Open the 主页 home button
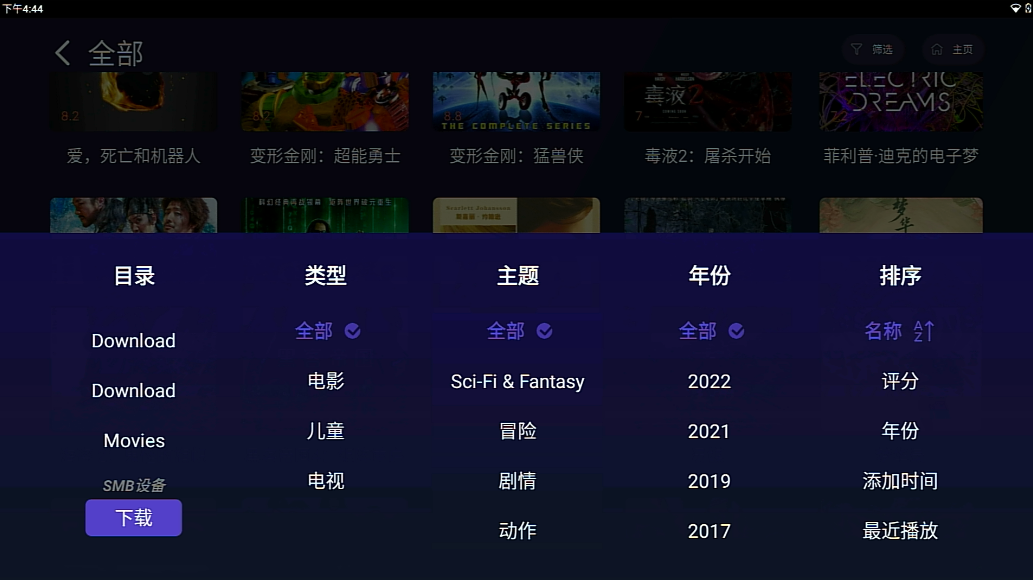 coord(952,49)
